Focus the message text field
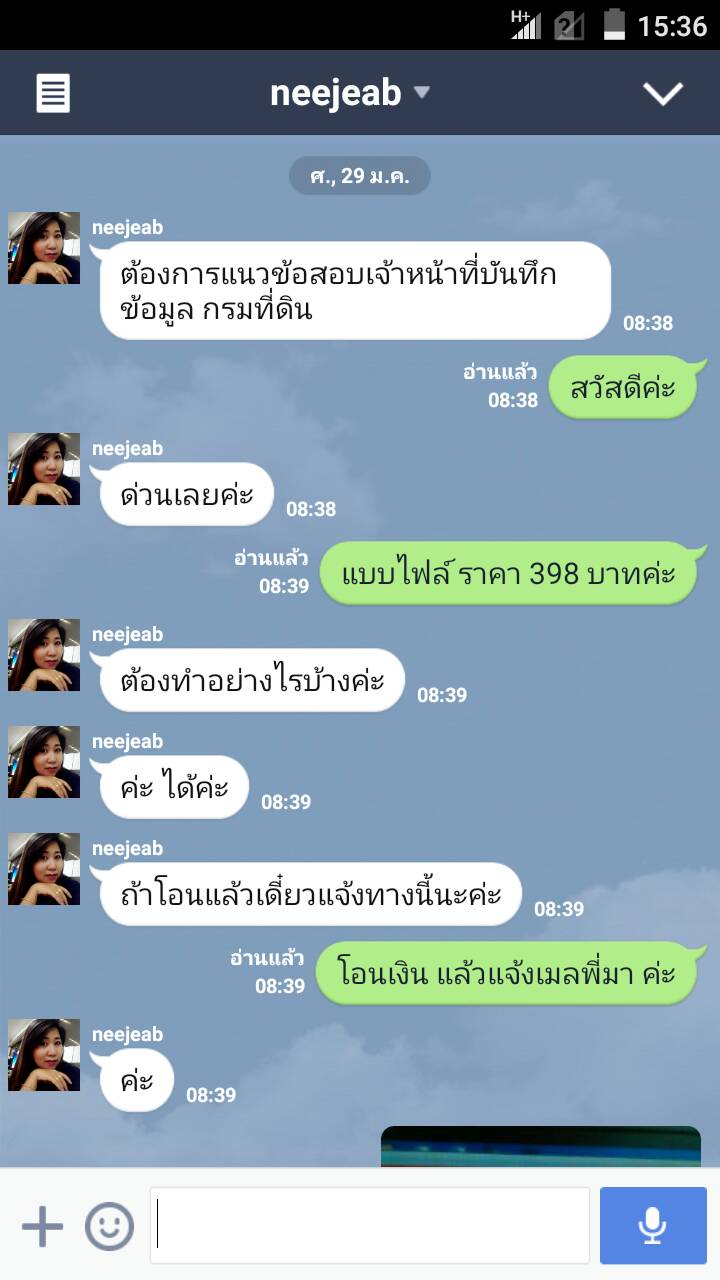720x1280 pixels. coord(370,1226)
